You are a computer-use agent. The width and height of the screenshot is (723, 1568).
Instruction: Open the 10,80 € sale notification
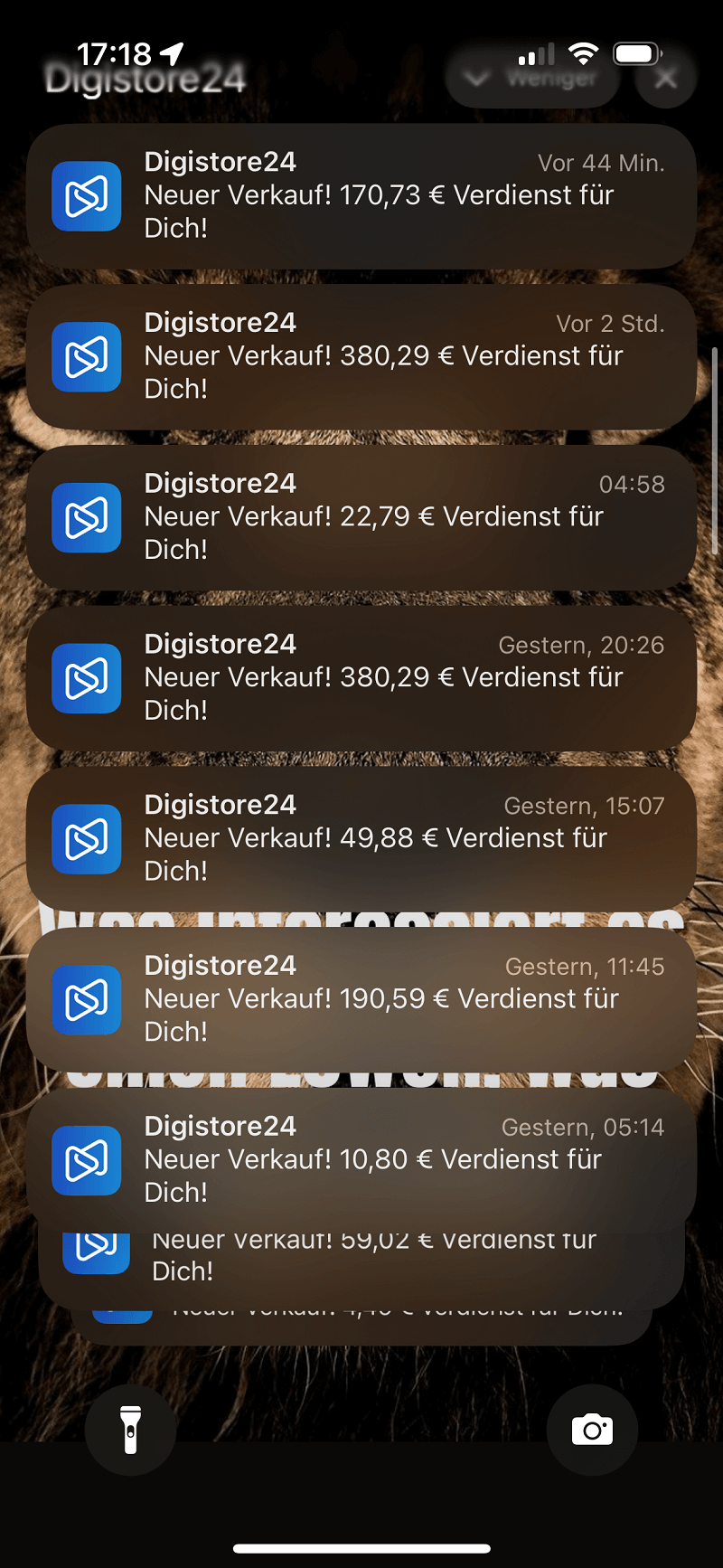point(361,1160)
